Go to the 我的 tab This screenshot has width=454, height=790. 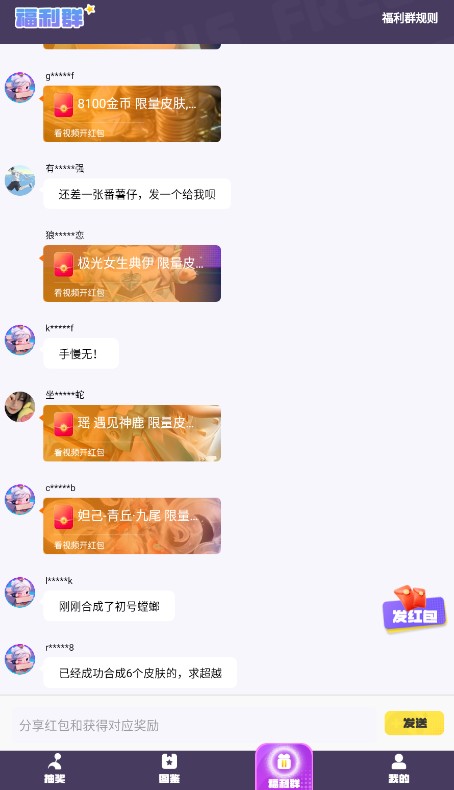(x=399, y=768)
